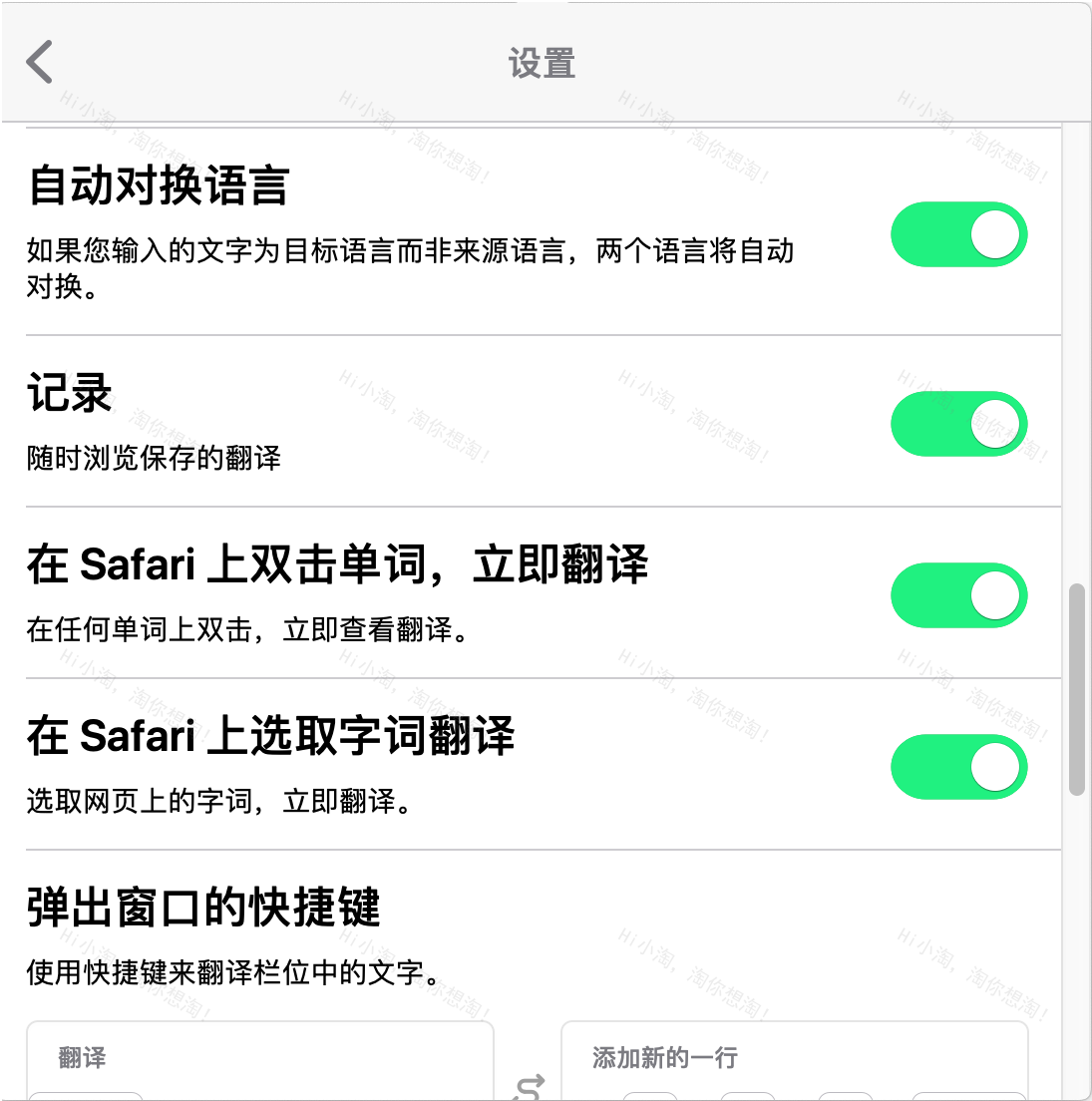Disable the 自动对换语言 toggle
The height and width of the screenshot is (1101, 1092).
(957, 234)
